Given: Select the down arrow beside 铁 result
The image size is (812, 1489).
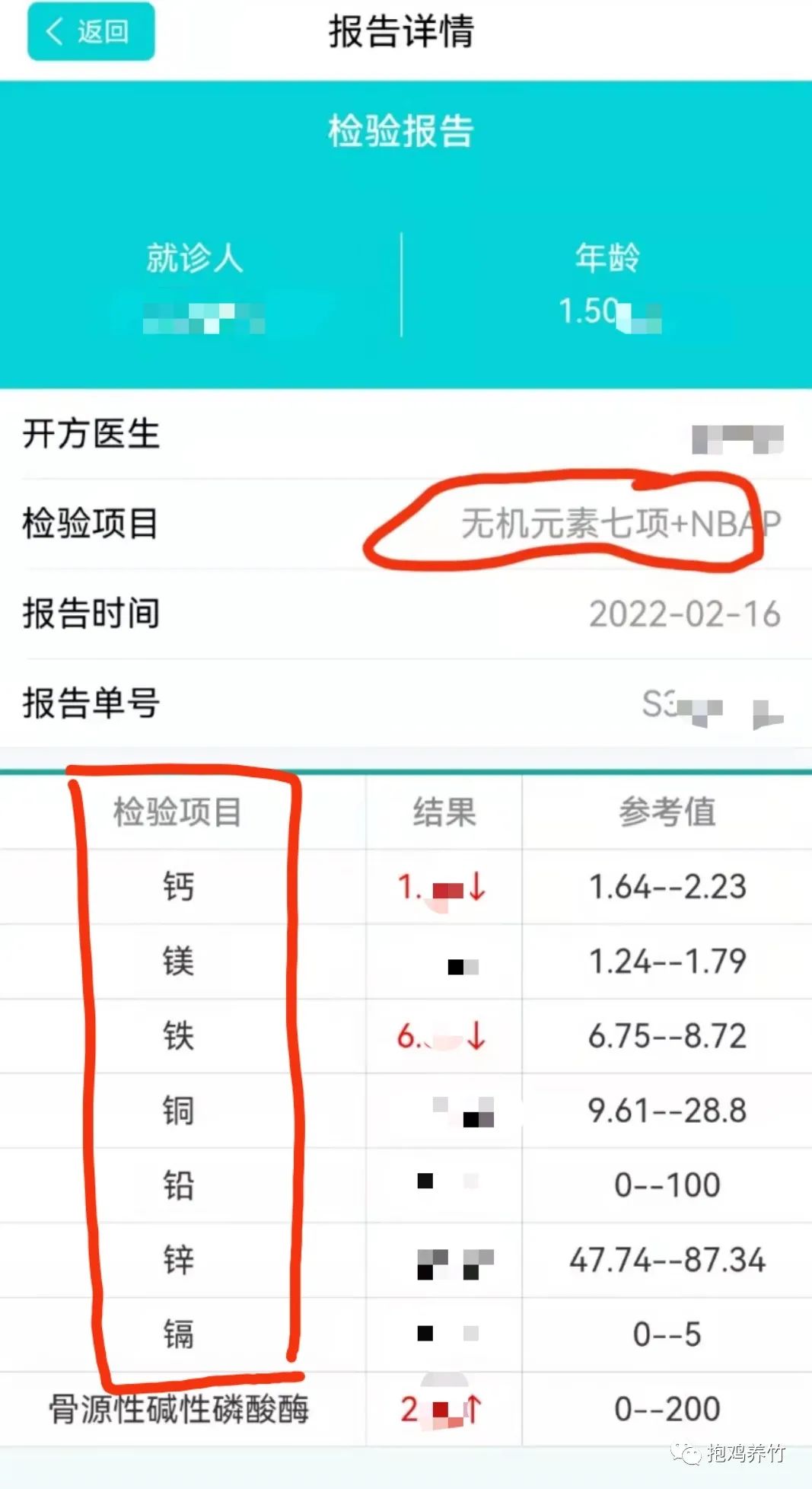Looking at the screenshot, I should [478, 1035].
